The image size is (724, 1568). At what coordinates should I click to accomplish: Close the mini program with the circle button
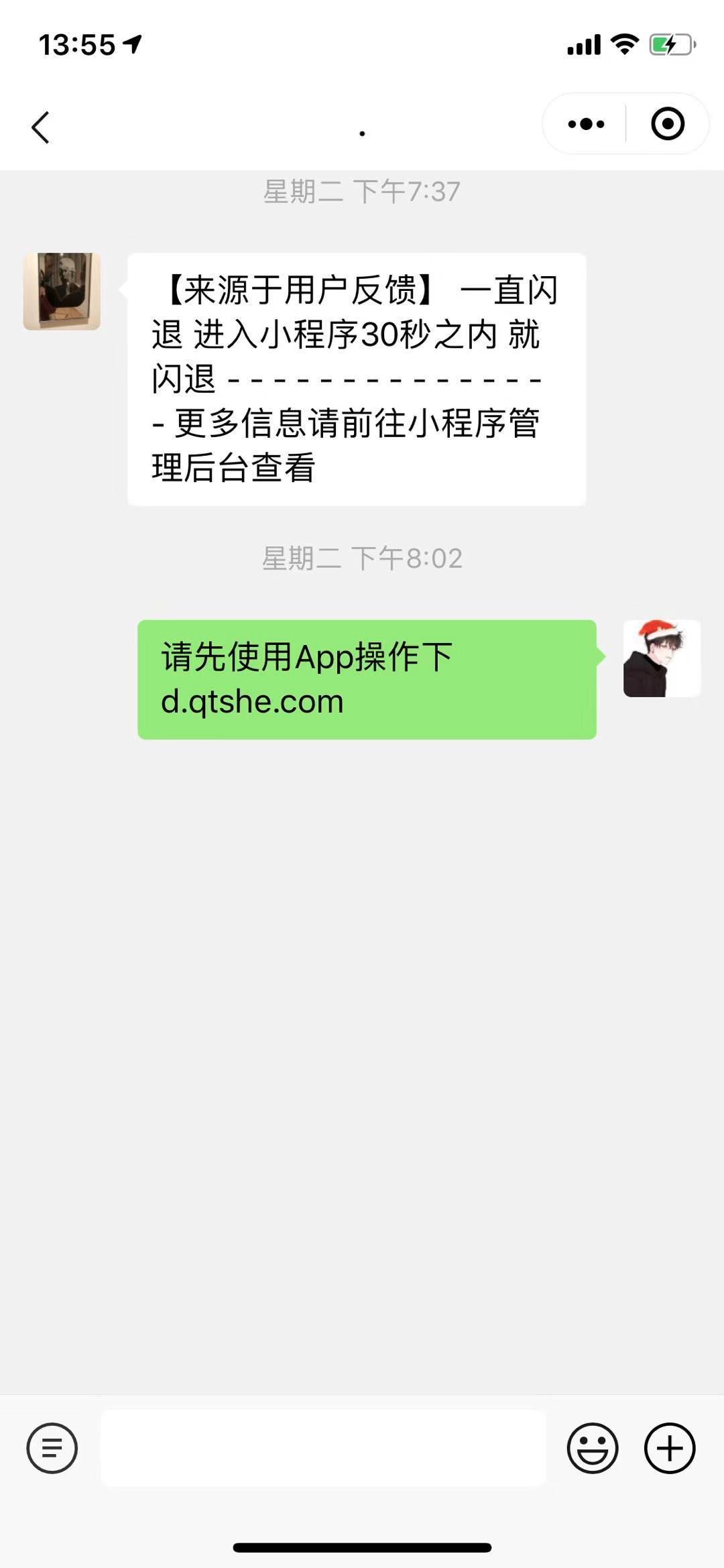[x=668, y=124]
